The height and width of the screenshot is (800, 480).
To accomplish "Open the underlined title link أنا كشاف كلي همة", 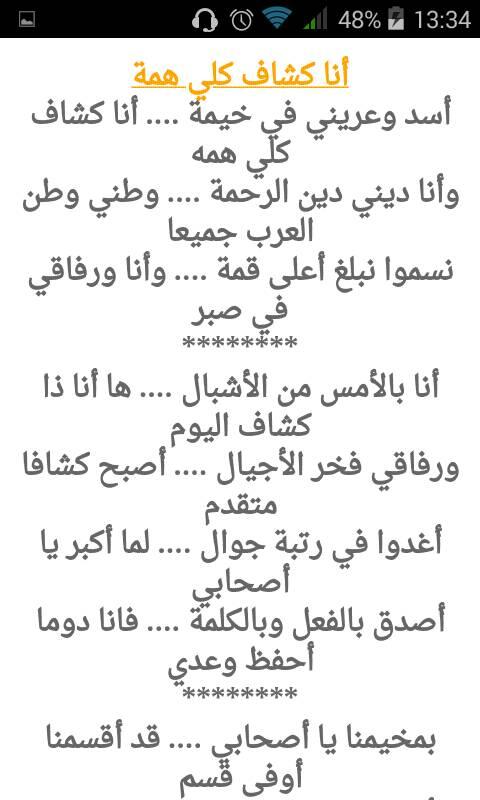I will [240, 75].
